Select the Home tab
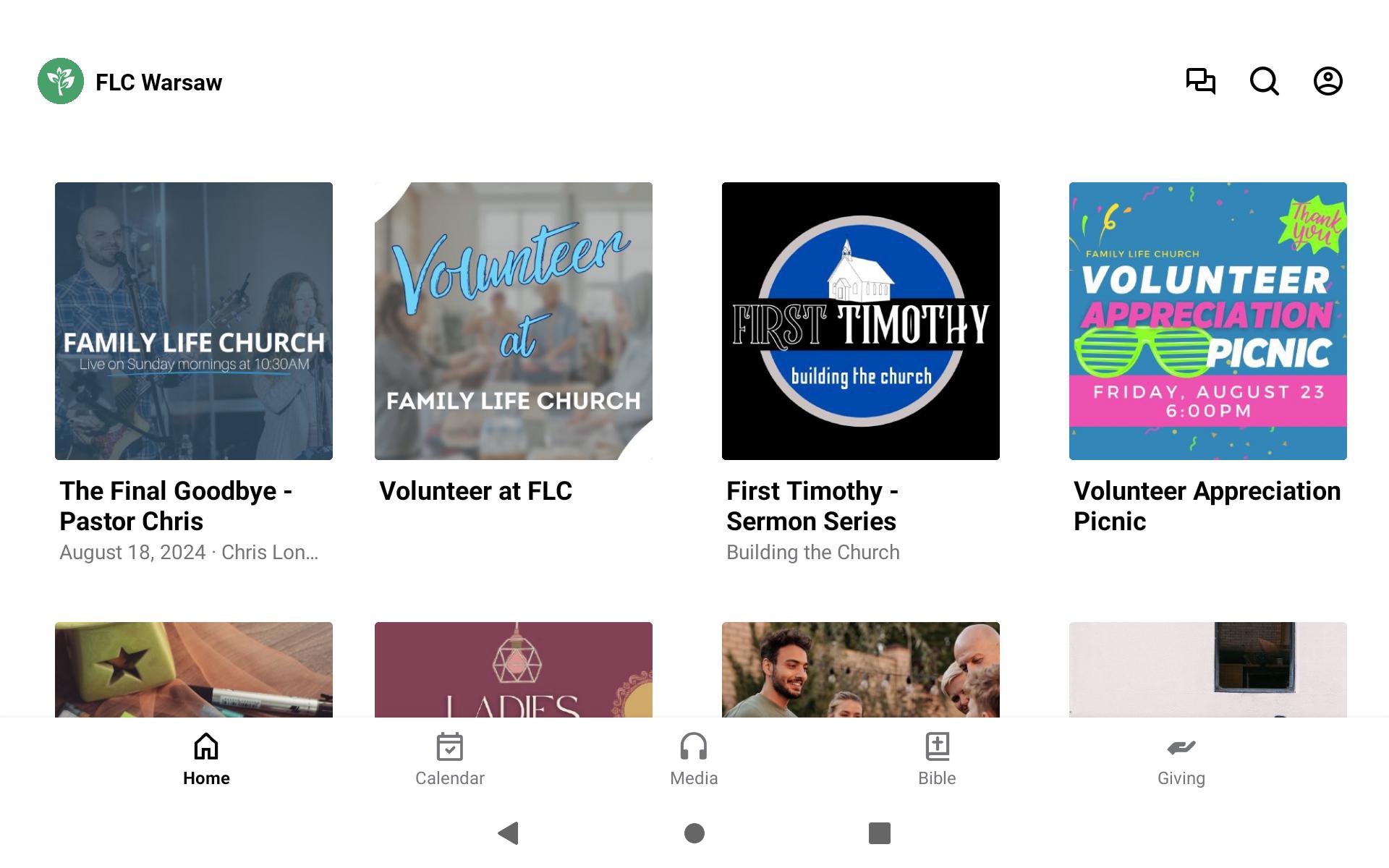 coord(206,759)
